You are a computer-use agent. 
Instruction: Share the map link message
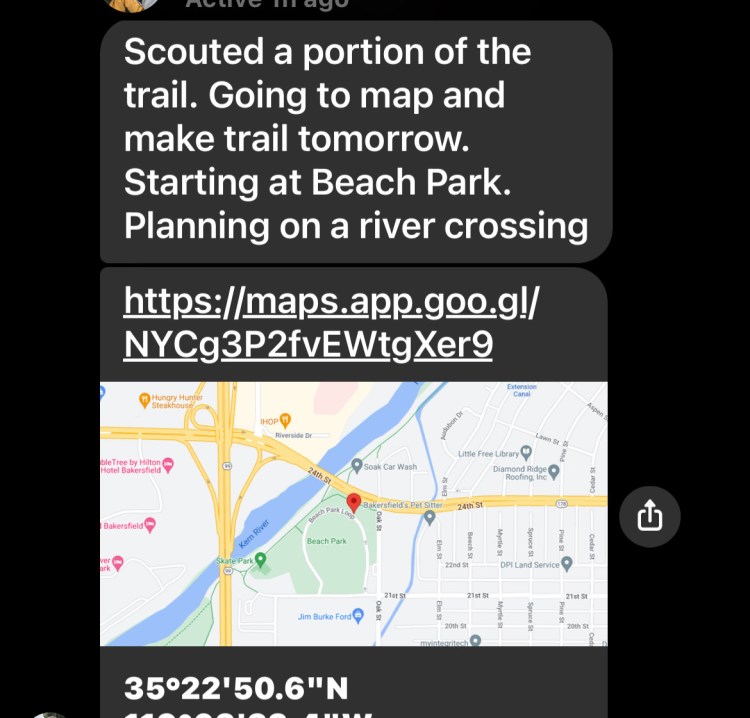coord(649,516)
